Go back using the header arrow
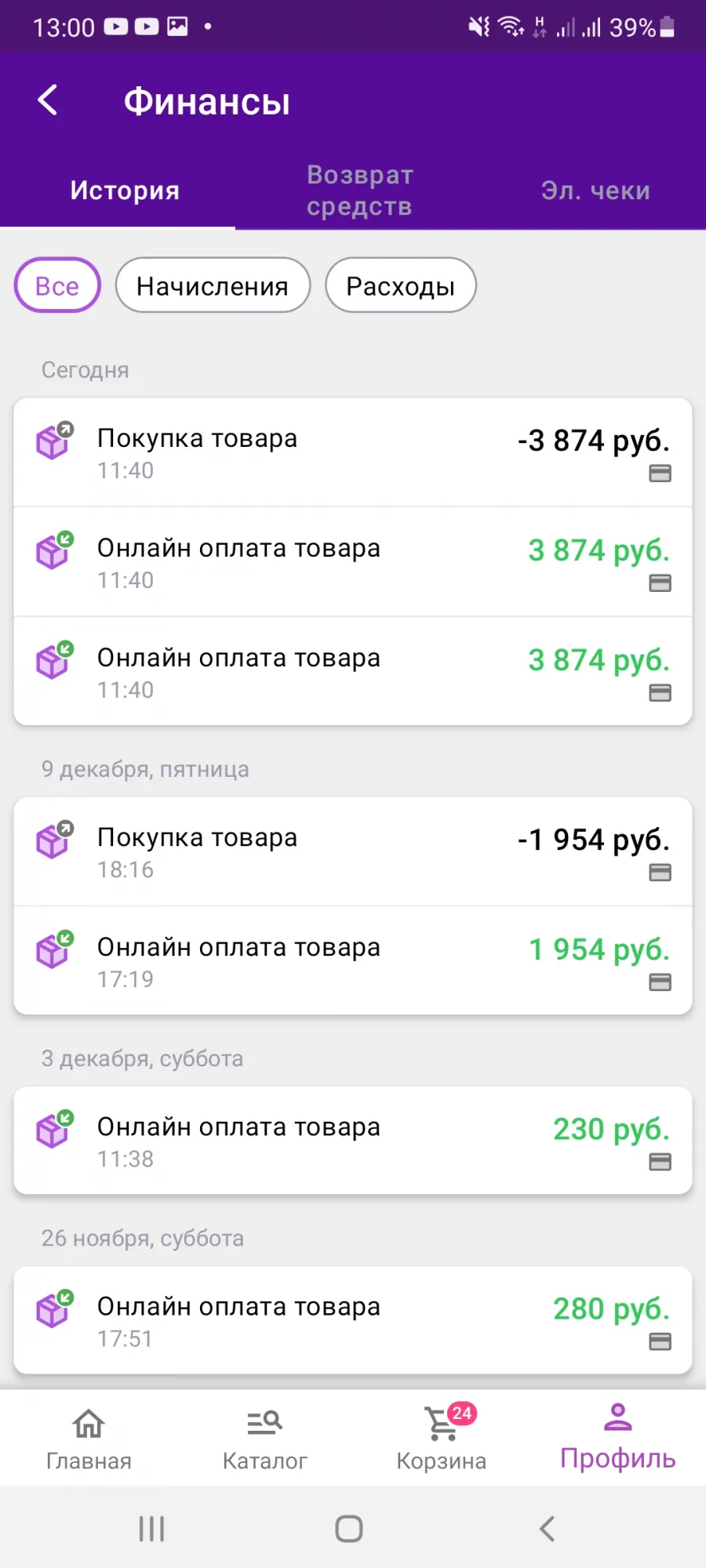The height and width of the screenshot is (1568, 706). point(48,100)
